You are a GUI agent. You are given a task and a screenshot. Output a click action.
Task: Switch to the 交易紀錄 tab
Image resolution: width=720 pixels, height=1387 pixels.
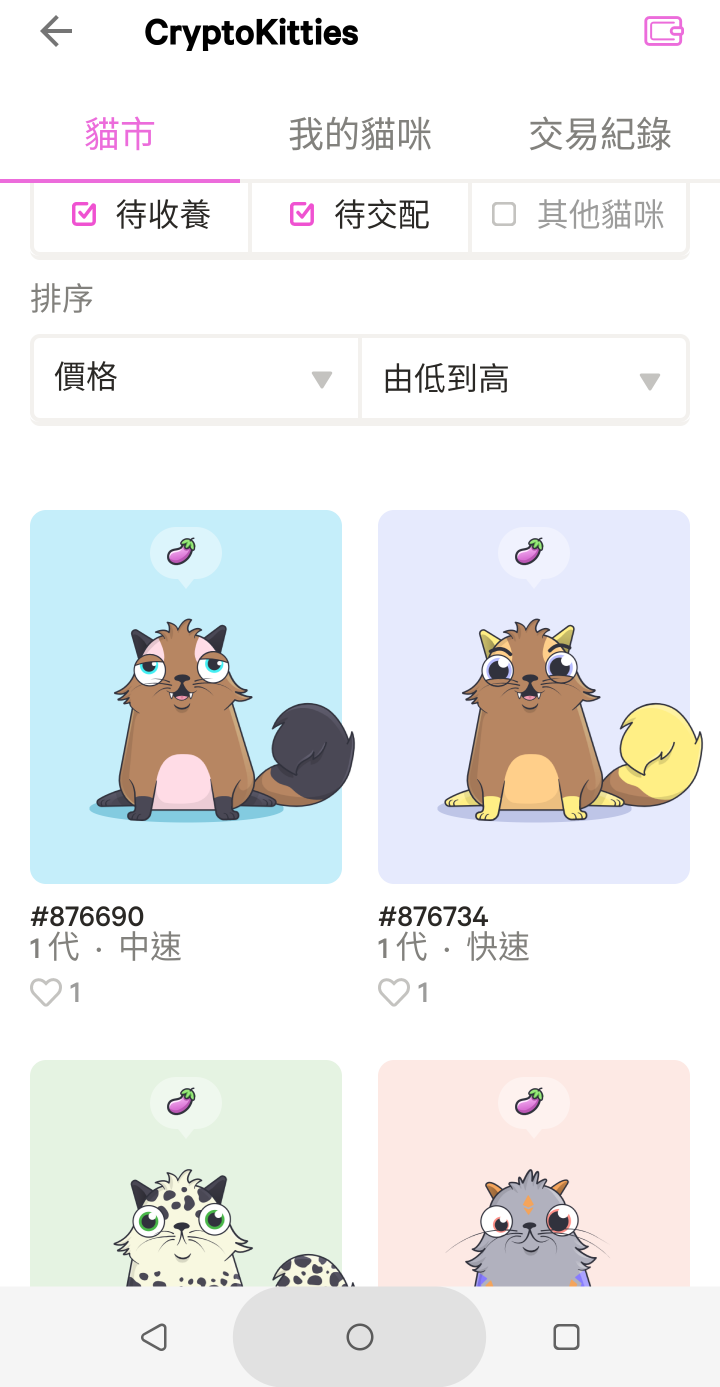tap(599, 135)
